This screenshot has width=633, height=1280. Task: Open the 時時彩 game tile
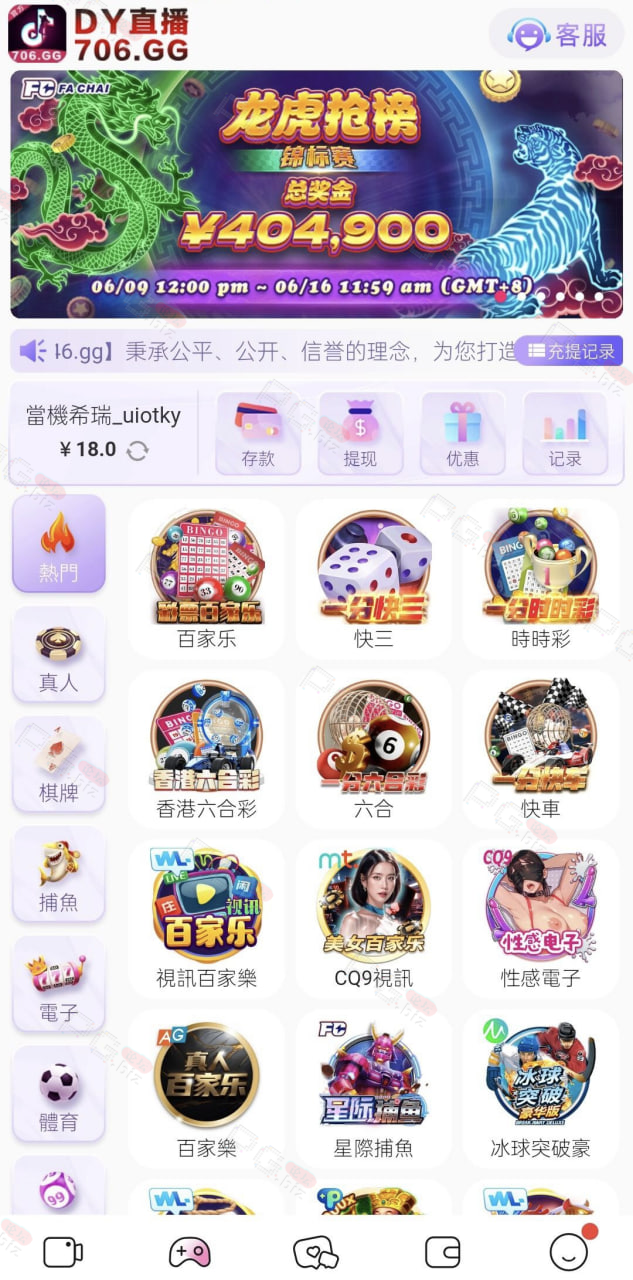(x=541, y=579)
